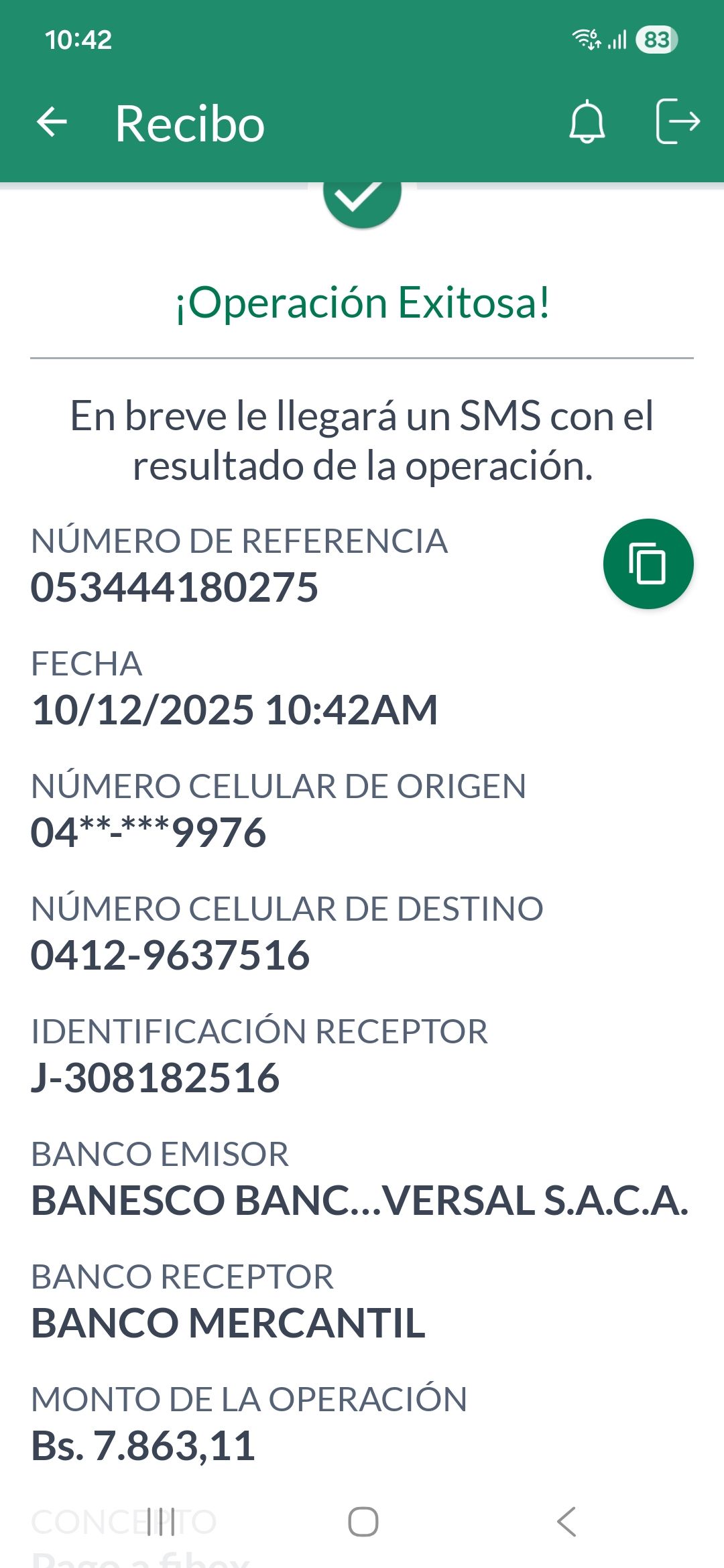
Task: Copy the reference number 053444180275
Action: click(648, 564)
